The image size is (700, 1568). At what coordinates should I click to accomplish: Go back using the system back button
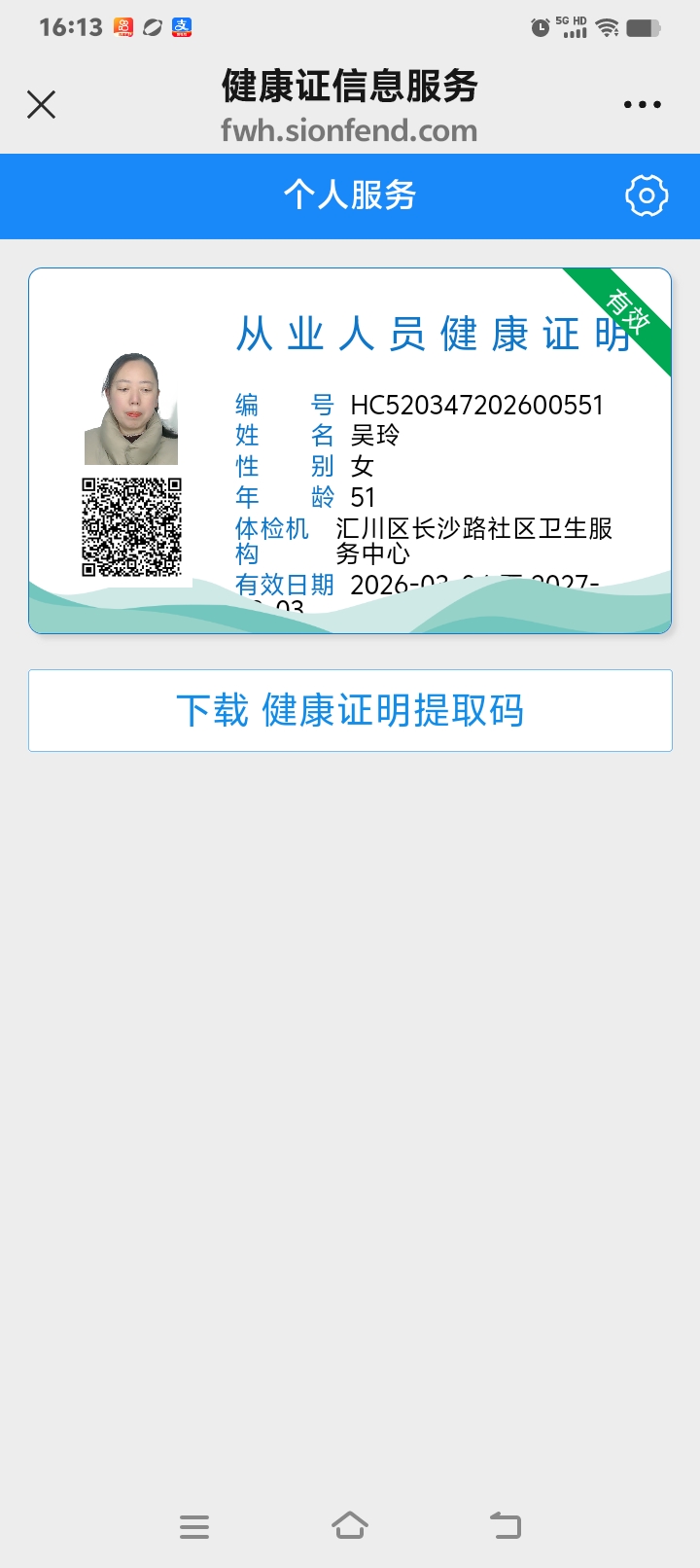pos(506,1525)
